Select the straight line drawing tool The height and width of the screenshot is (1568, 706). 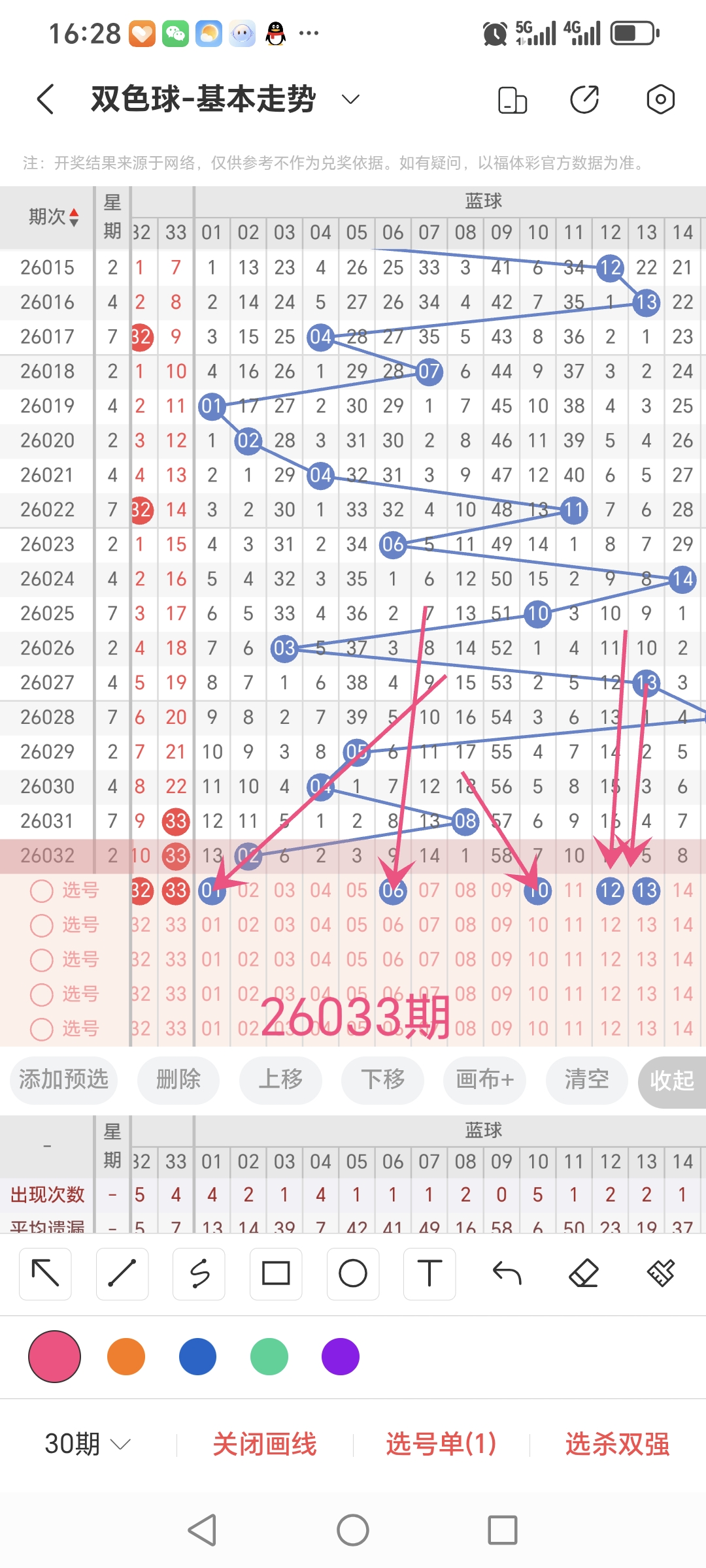coord(122,1273)
